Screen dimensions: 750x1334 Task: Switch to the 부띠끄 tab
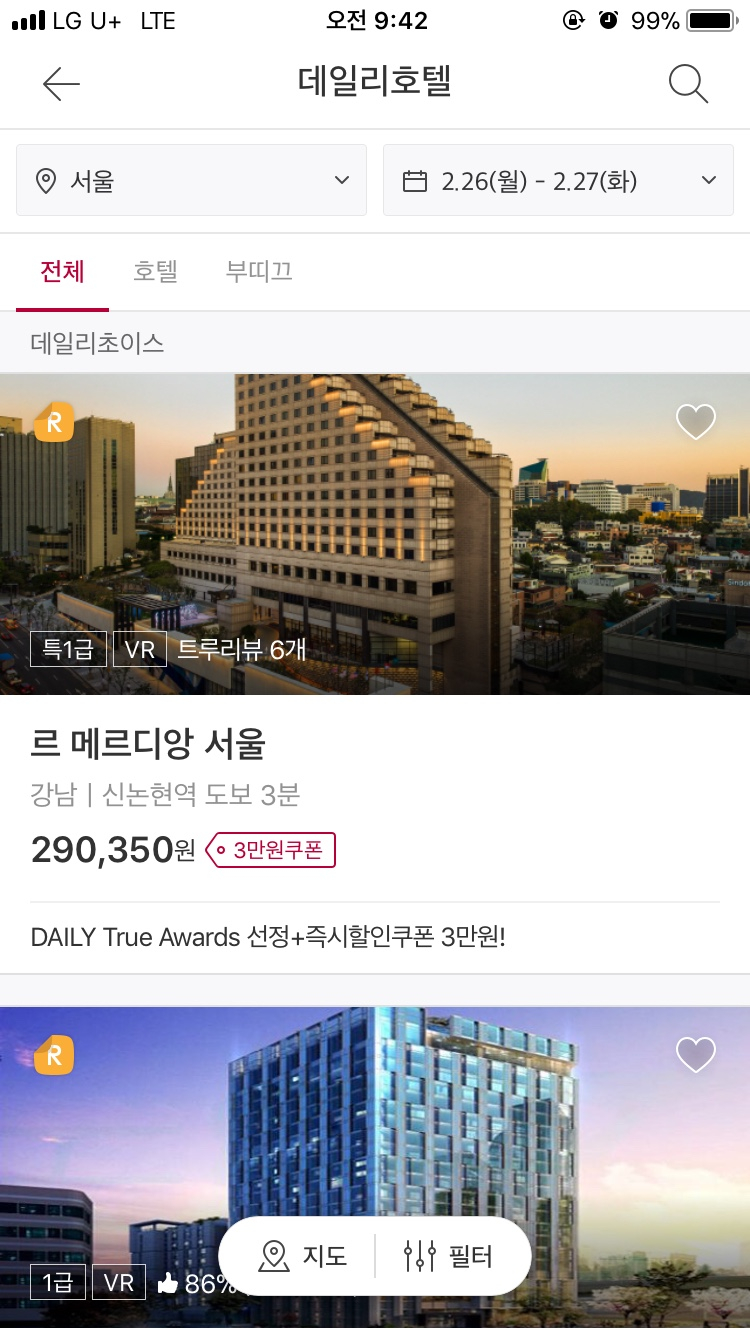(259, 272)
